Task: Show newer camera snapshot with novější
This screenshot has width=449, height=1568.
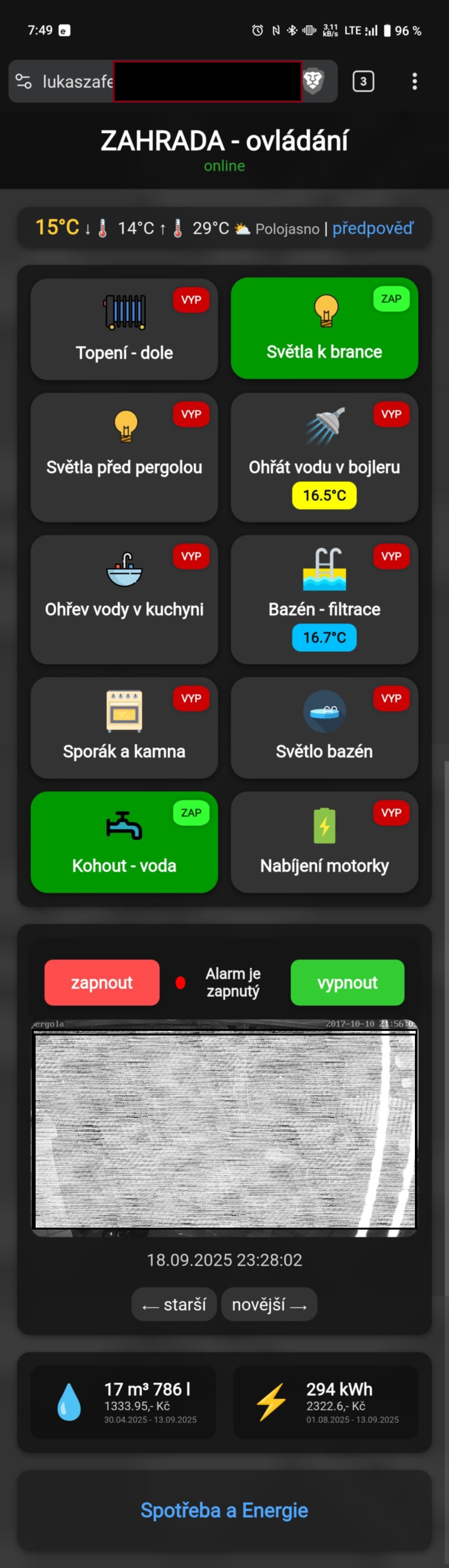Action: pyautogui.click(x=269, y=1305)
